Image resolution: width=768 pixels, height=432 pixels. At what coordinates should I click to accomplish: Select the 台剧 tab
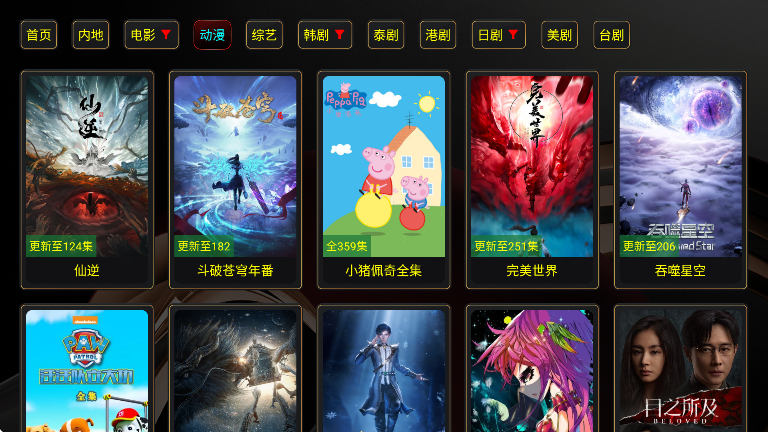point(612,35)
